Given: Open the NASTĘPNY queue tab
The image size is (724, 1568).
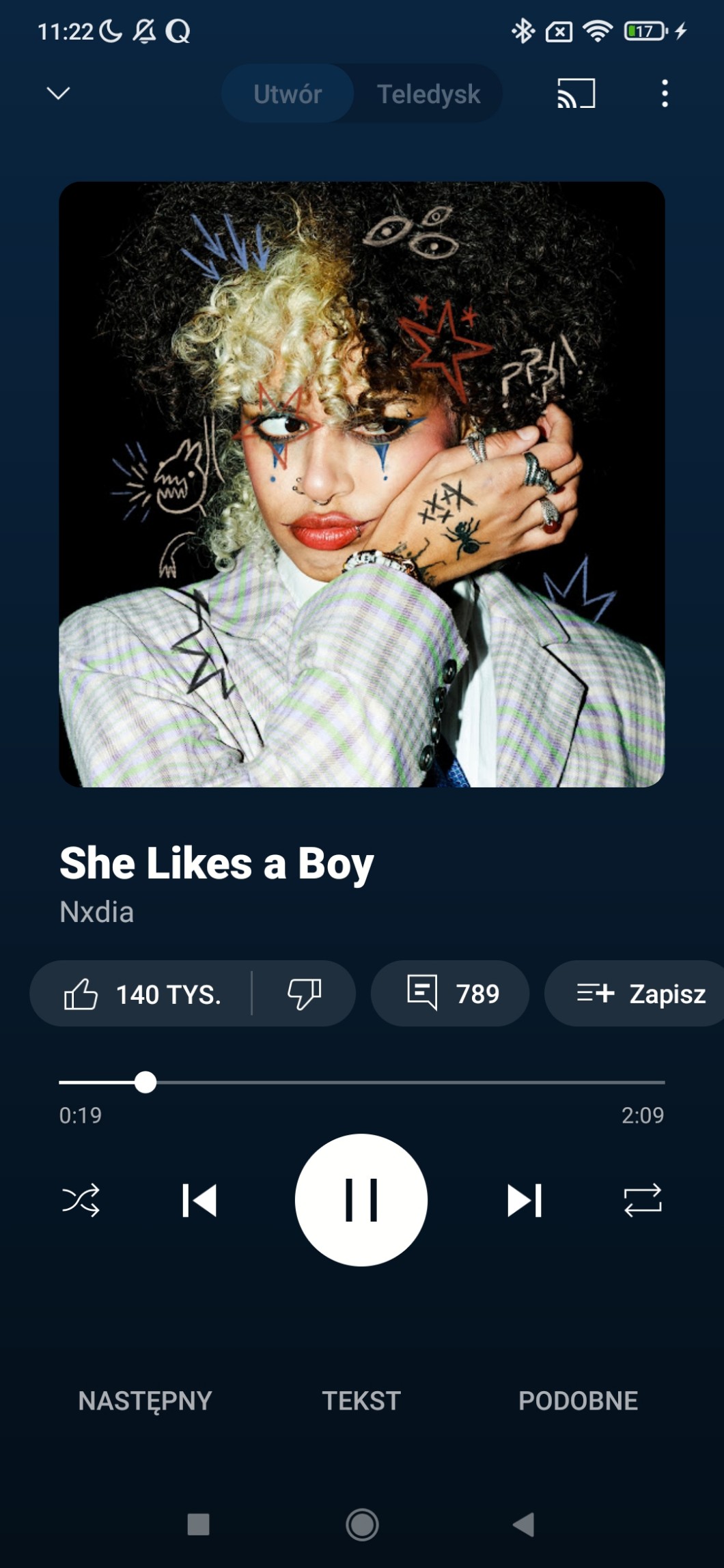Looking at the screenshot, I should point(145,1401).
